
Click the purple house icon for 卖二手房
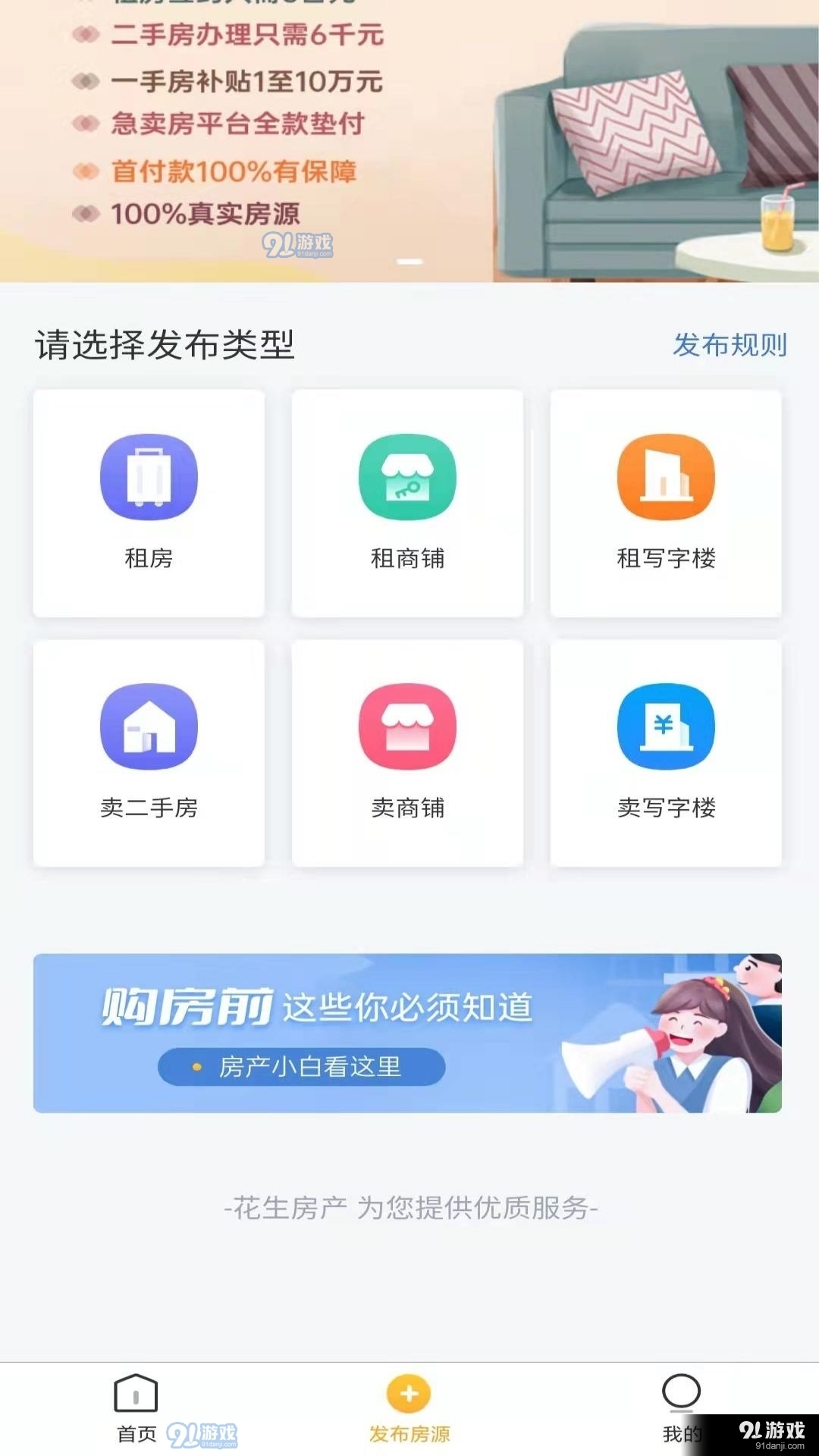click(x=149, y=726)
